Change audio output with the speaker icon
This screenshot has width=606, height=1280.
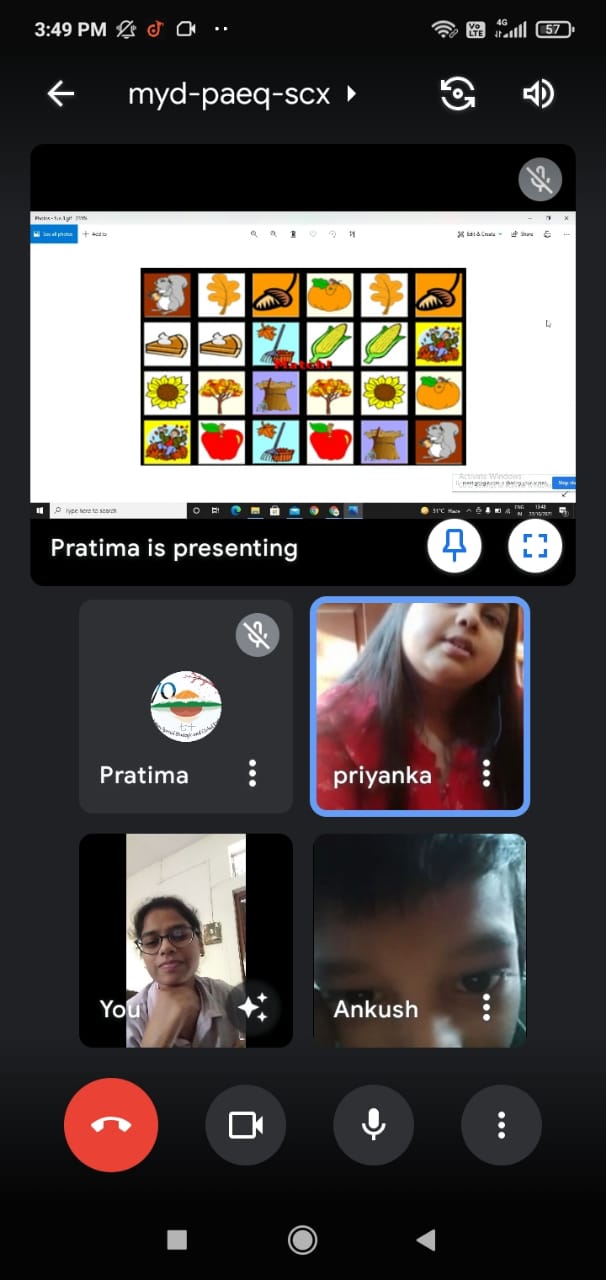coord(538,94)
